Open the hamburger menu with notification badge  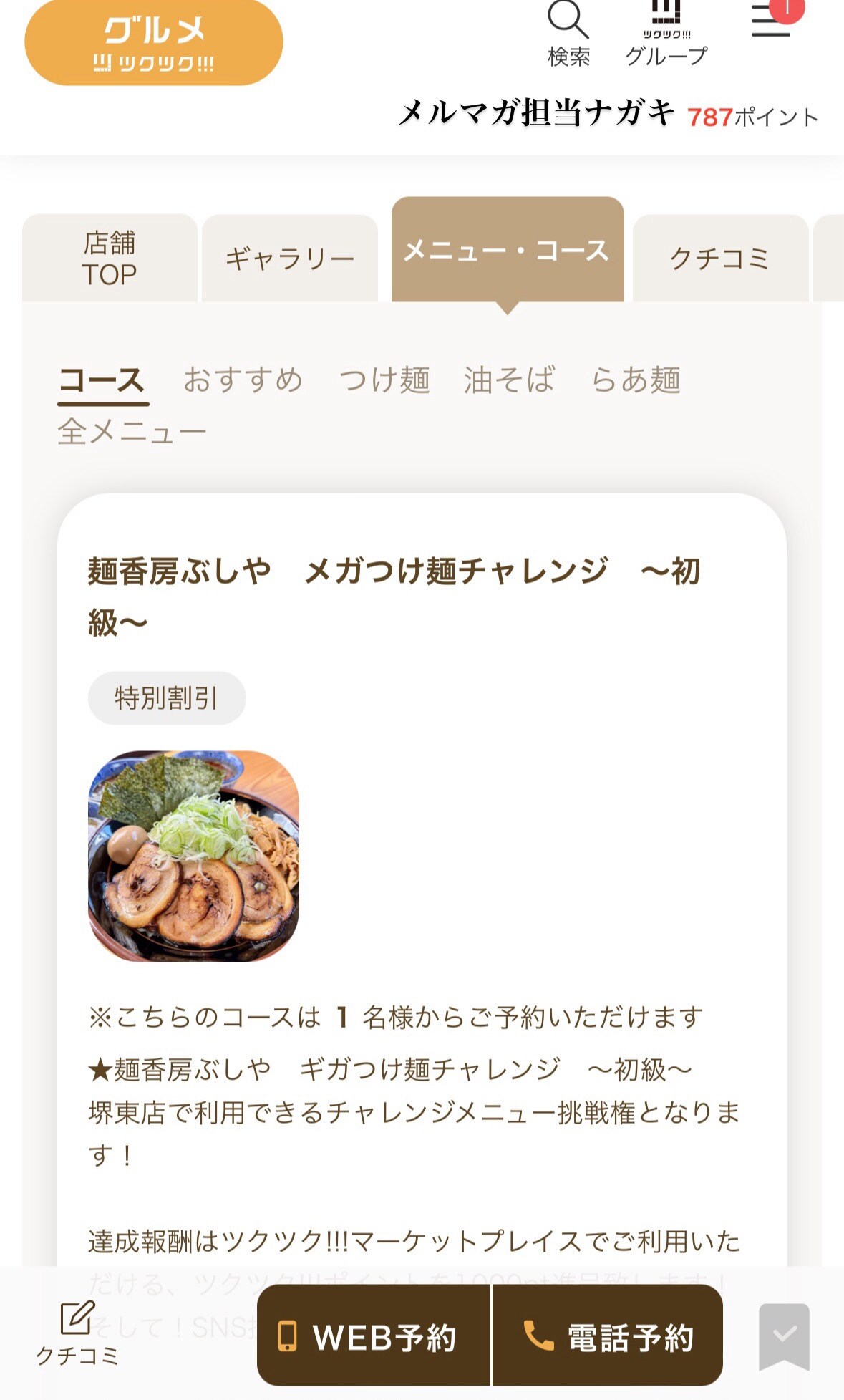(772, 21)
